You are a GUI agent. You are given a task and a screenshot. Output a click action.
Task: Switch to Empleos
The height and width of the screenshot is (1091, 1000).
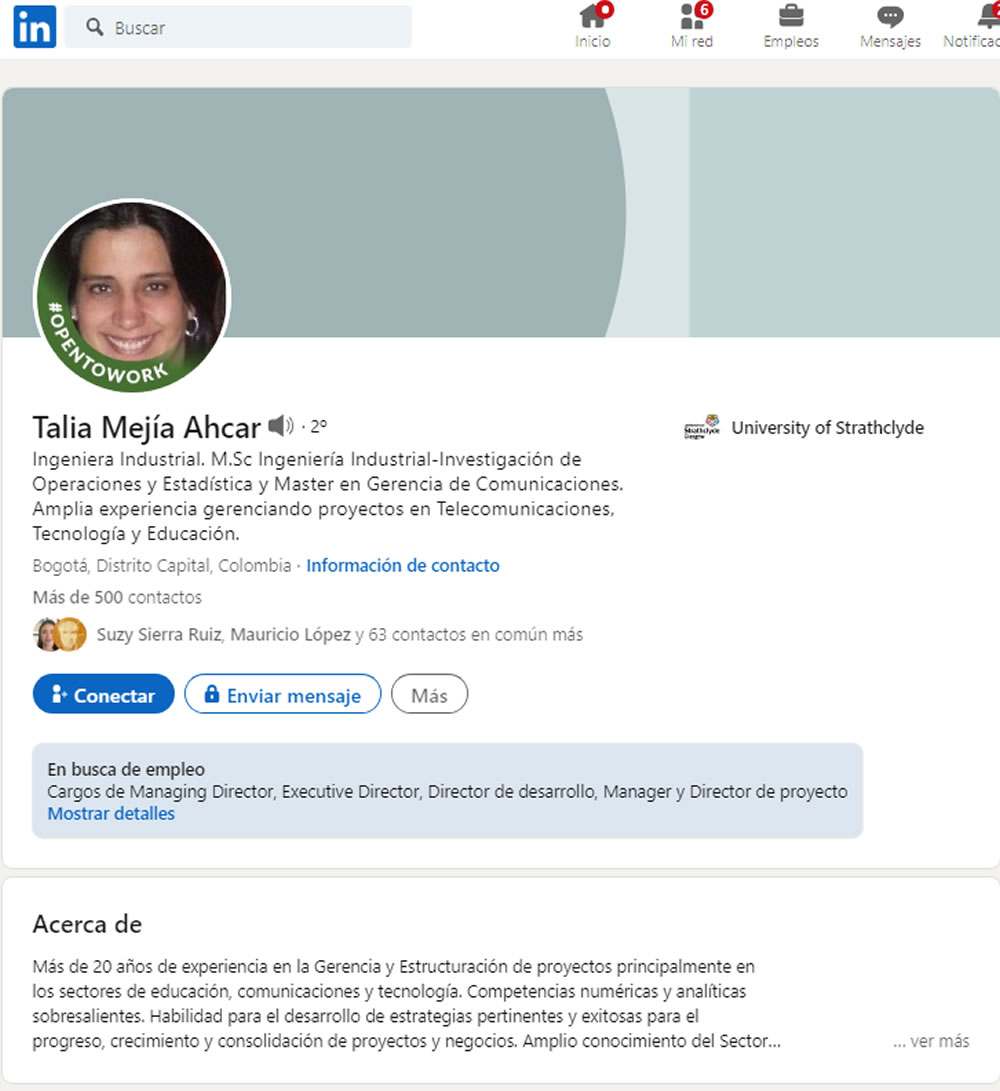point(791,26)
